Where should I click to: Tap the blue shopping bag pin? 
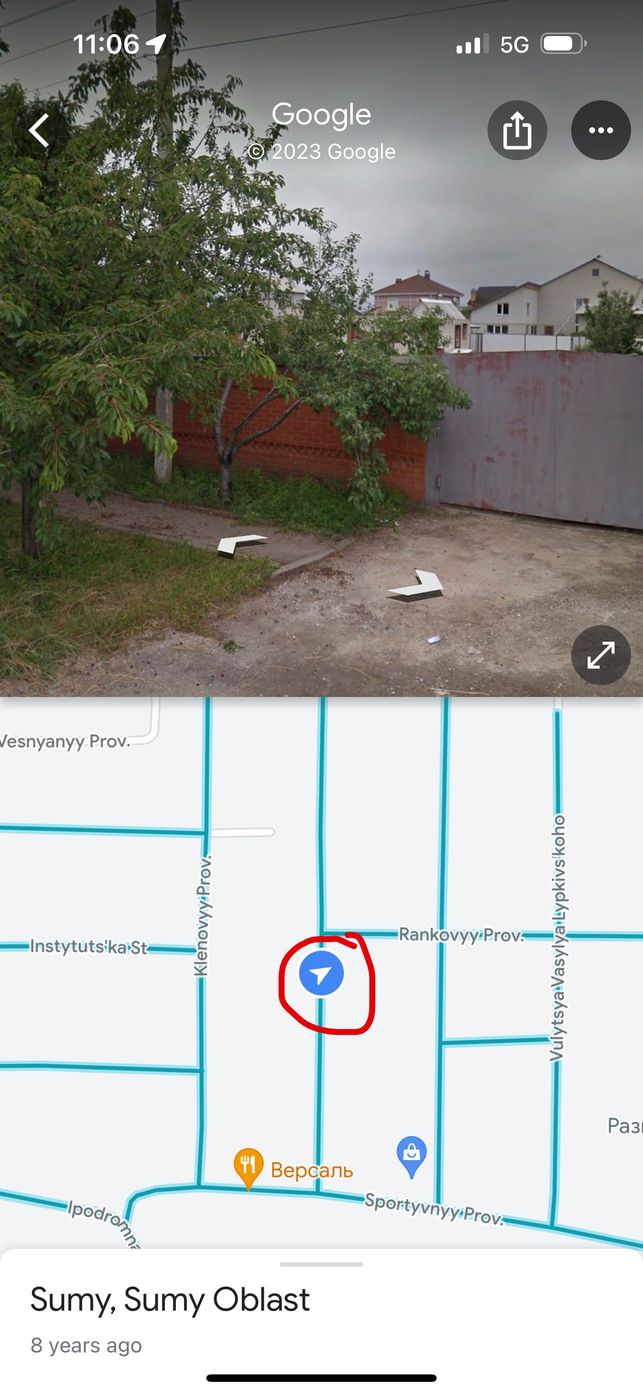411,1157
